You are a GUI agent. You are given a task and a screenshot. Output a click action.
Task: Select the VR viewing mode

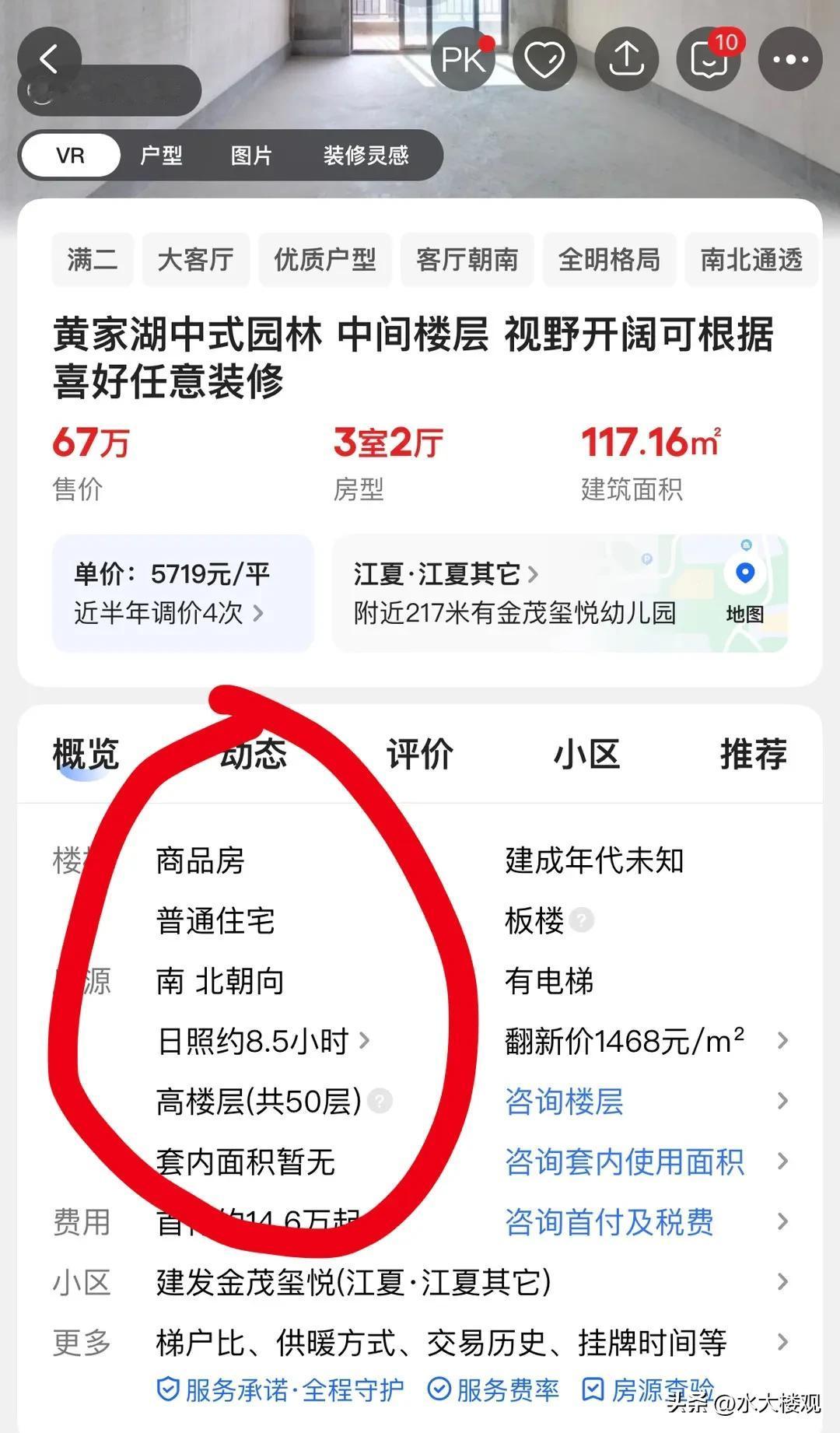tap(69, 155)
